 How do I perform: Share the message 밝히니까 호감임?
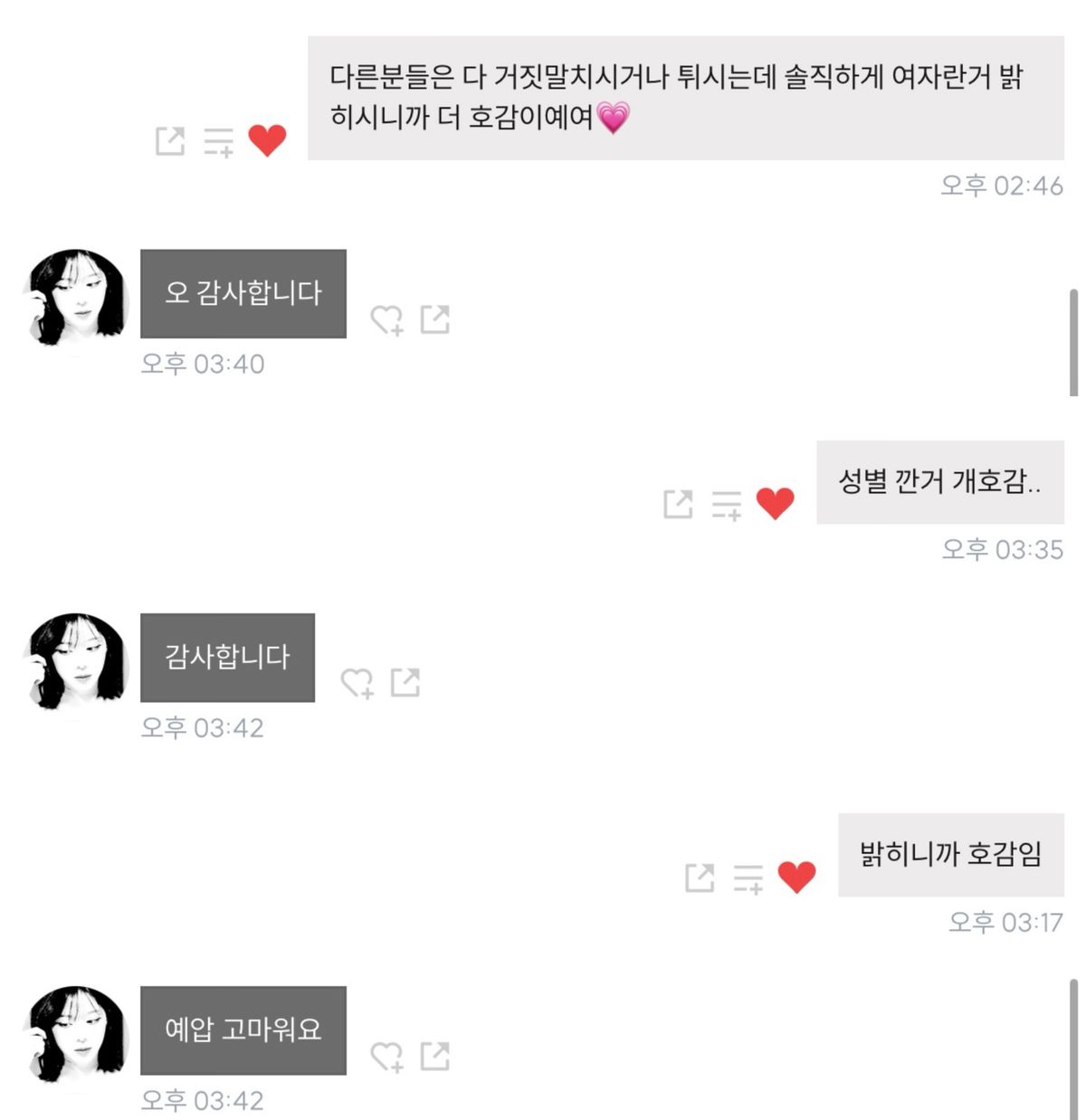700,877
